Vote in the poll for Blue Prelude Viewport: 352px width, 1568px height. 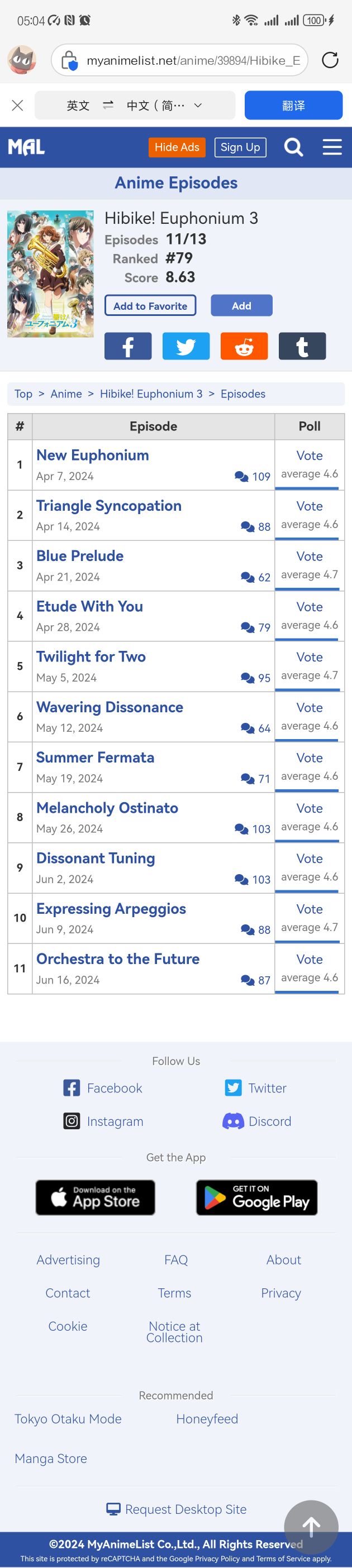coord(310,557)
